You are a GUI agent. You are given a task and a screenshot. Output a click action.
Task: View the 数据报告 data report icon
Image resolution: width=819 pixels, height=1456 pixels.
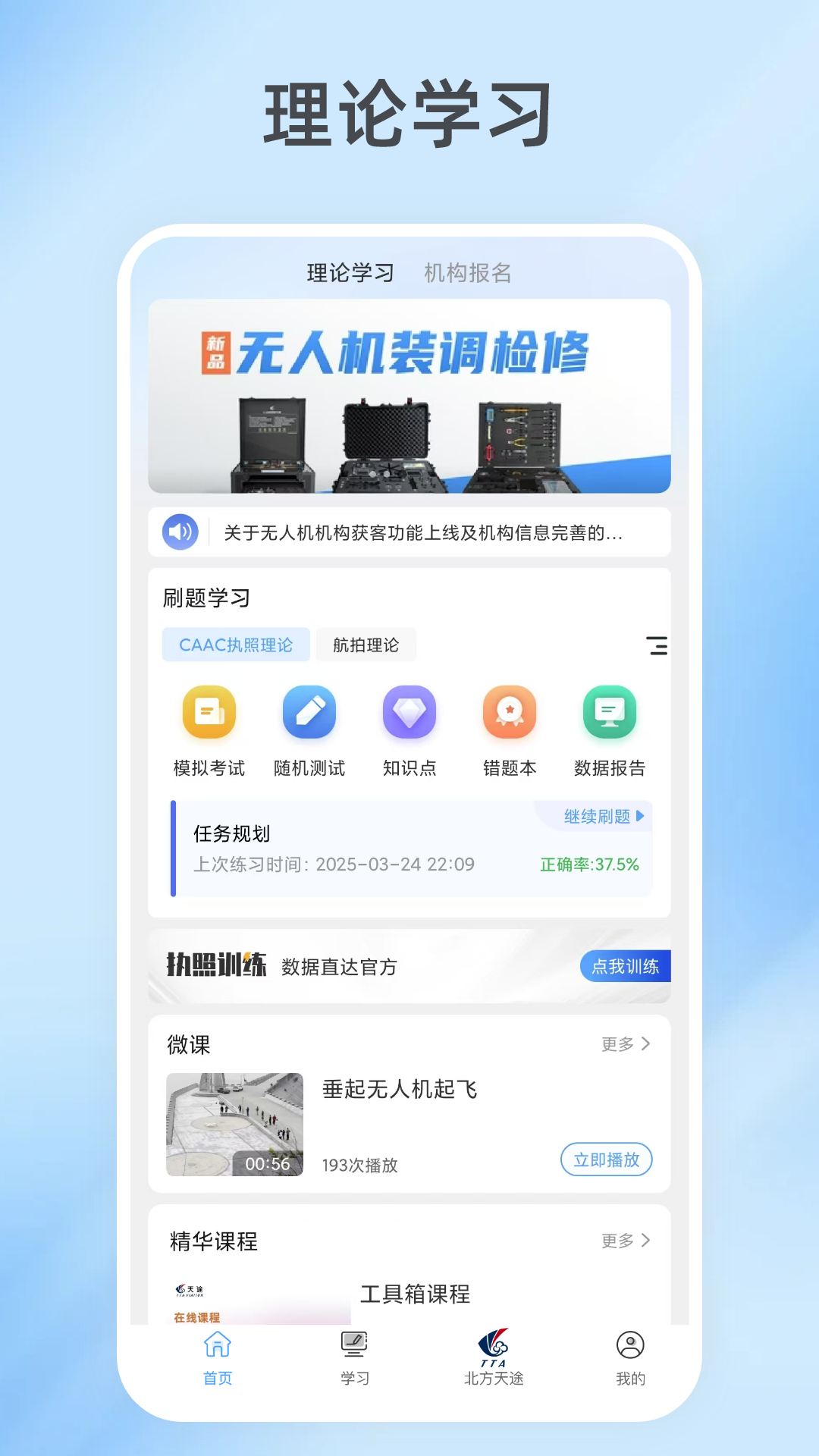pos(610,713)
